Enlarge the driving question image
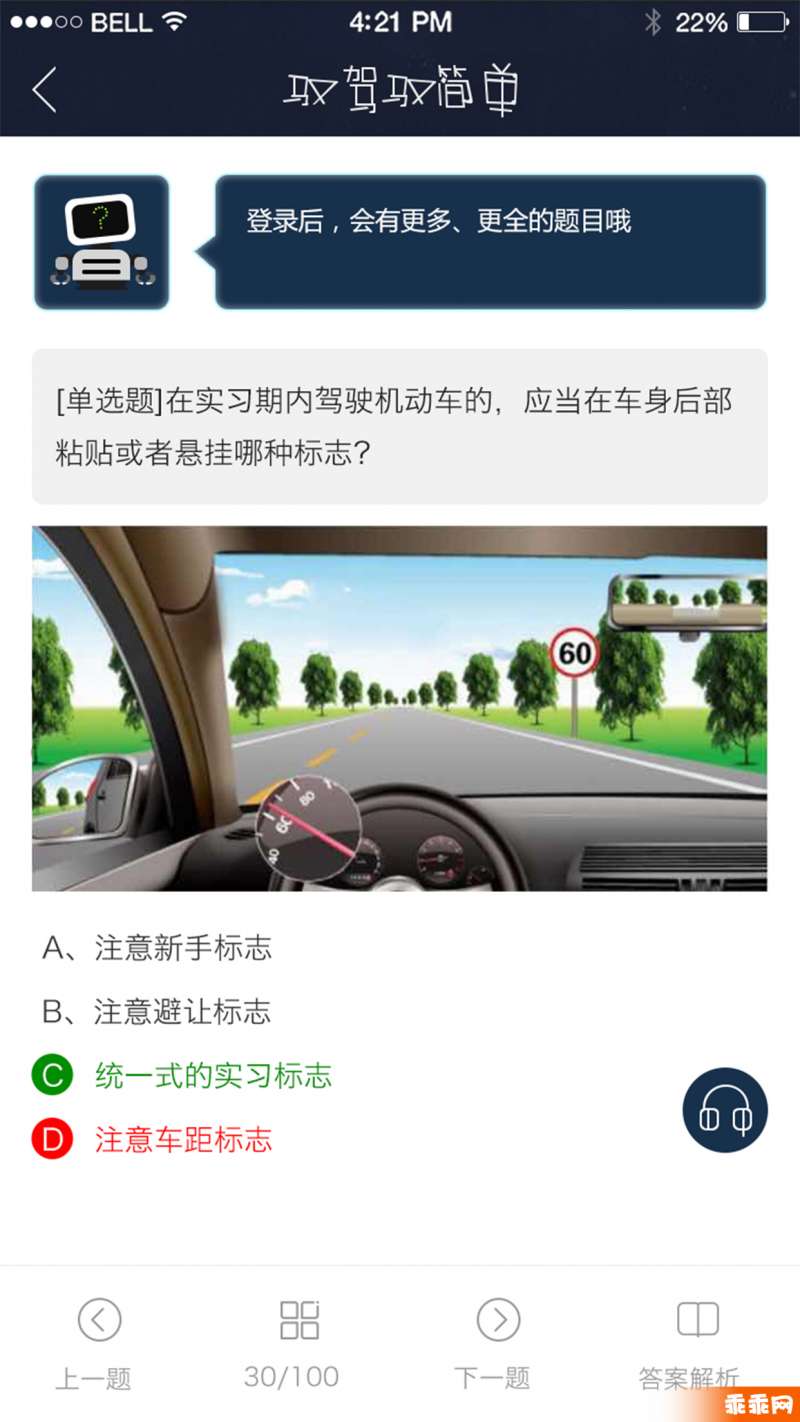The height and width of the screenshot is (1422, 800). [x=400, y=708]
